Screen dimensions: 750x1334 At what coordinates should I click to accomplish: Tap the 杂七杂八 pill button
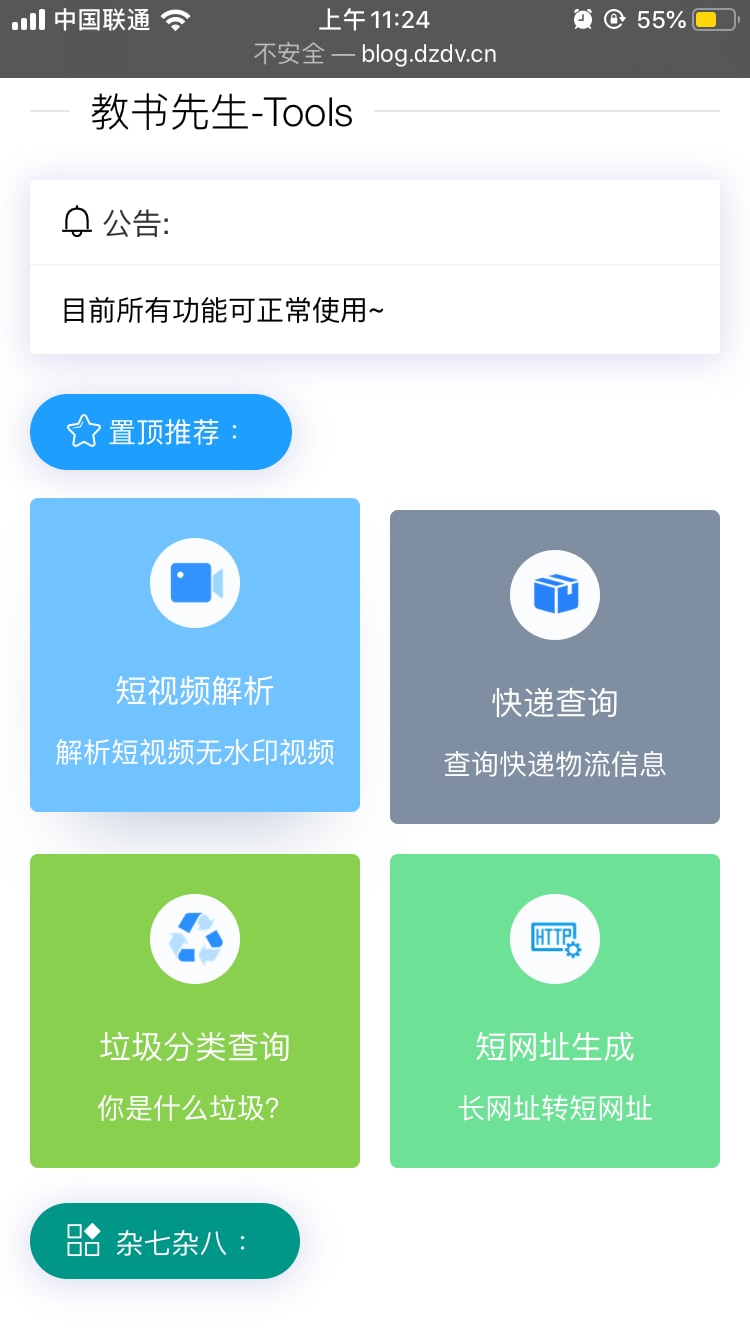coord(165,1241)
